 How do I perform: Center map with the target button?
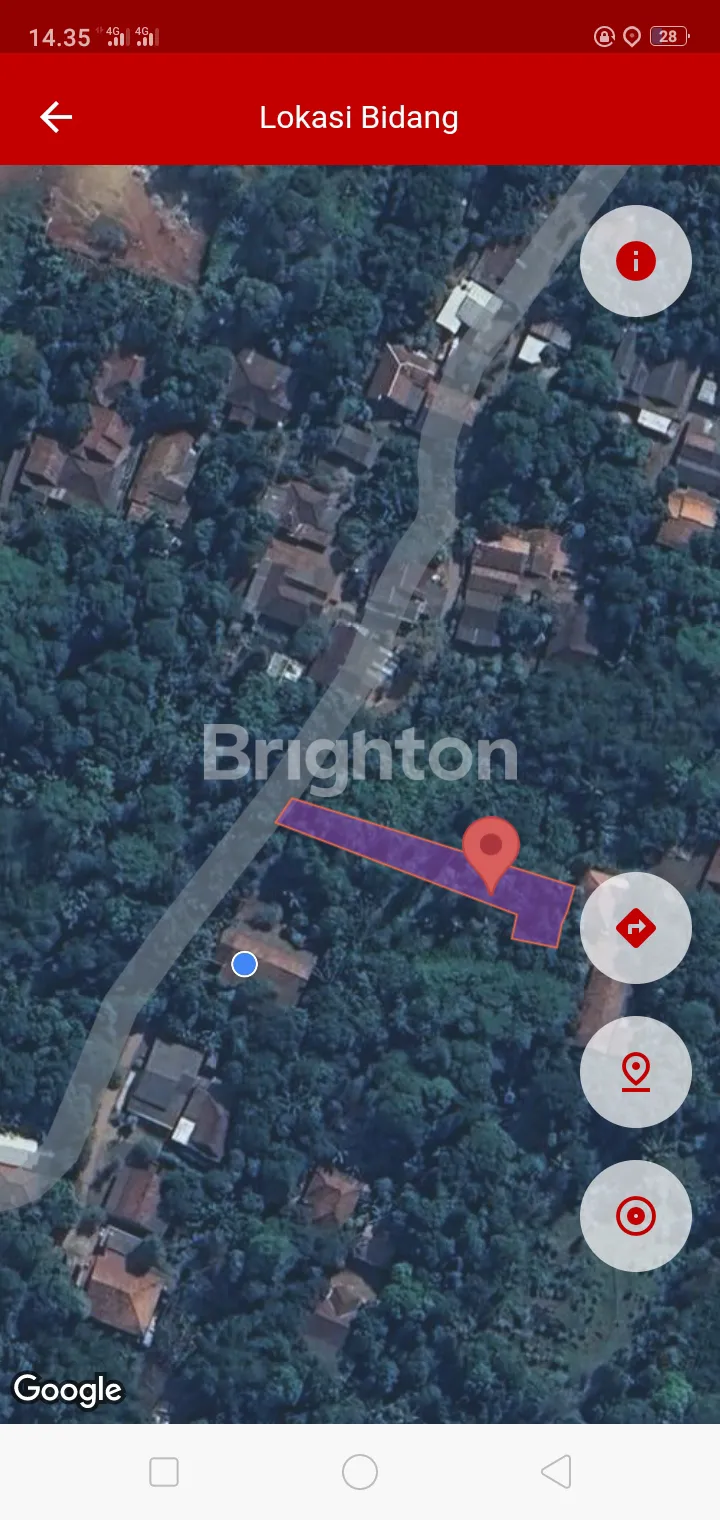pyautogui.click(x=635, y=1216)
